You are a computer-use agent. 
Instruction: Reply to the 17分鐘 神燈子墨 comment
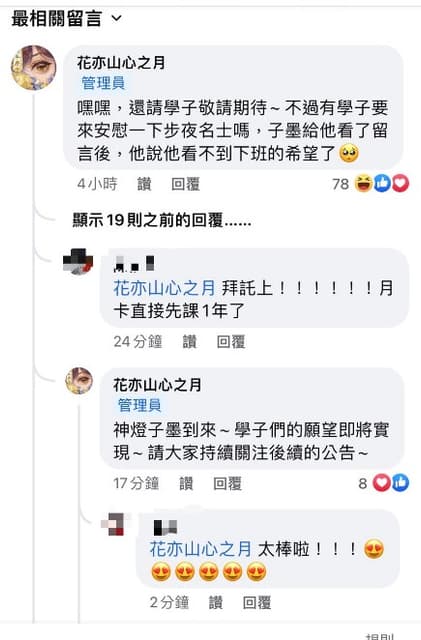pyautogui.click(x=227, y=484)
